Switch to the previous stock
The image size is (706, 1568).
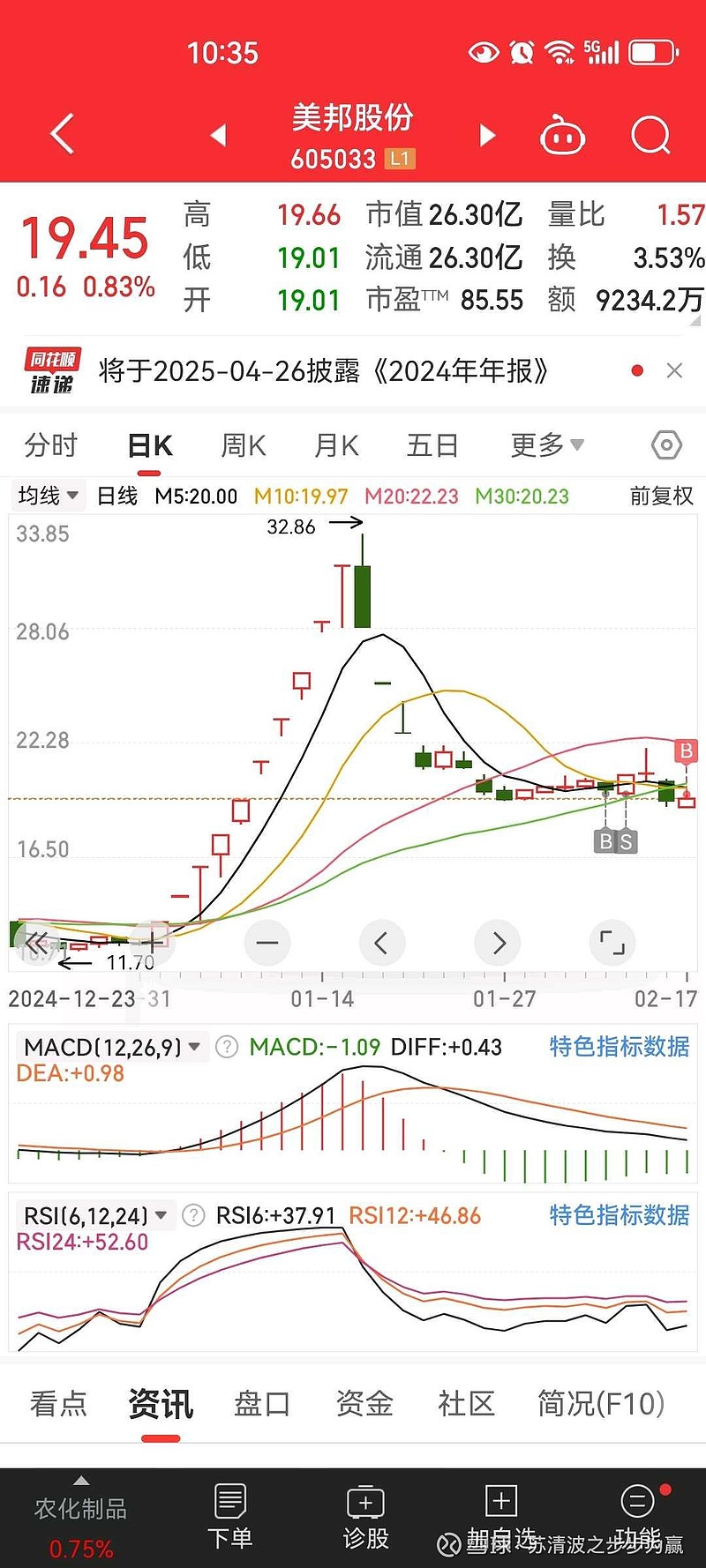[x=218, y=135]
